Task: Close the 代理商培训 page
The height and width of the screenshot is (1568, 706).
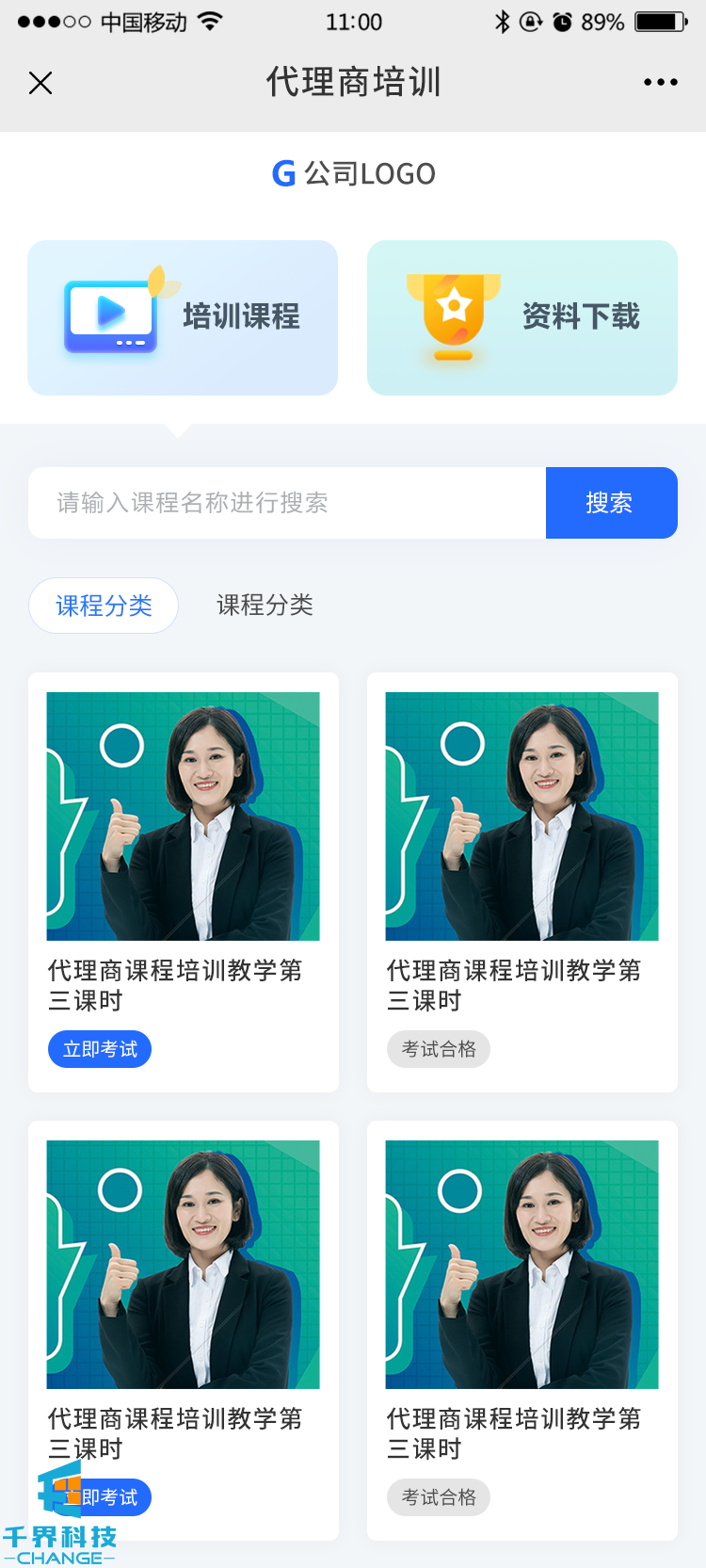Action: [x=40, y=83]
